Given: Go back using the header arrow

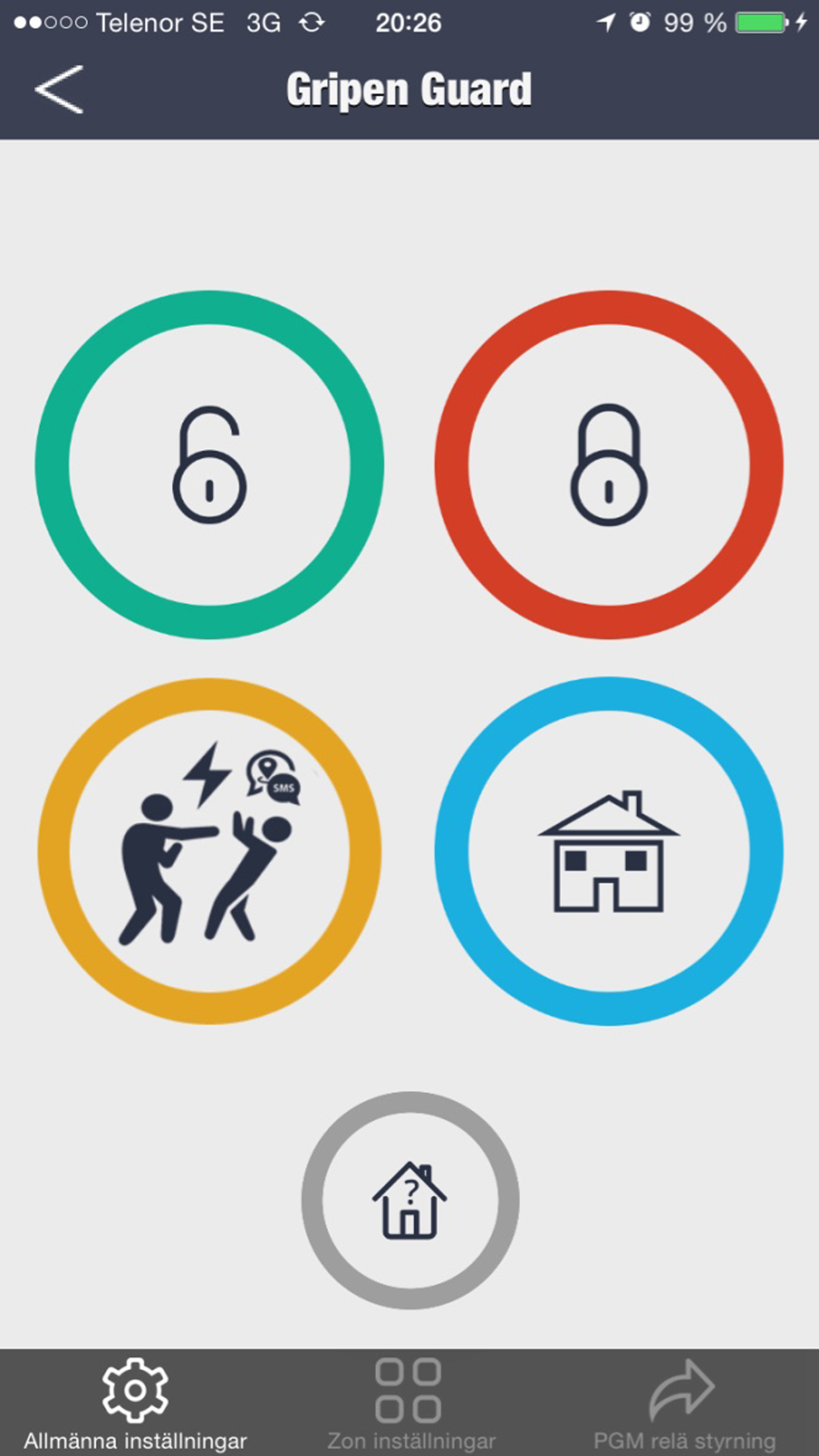Looking at the screenshot, I should 59,89.
